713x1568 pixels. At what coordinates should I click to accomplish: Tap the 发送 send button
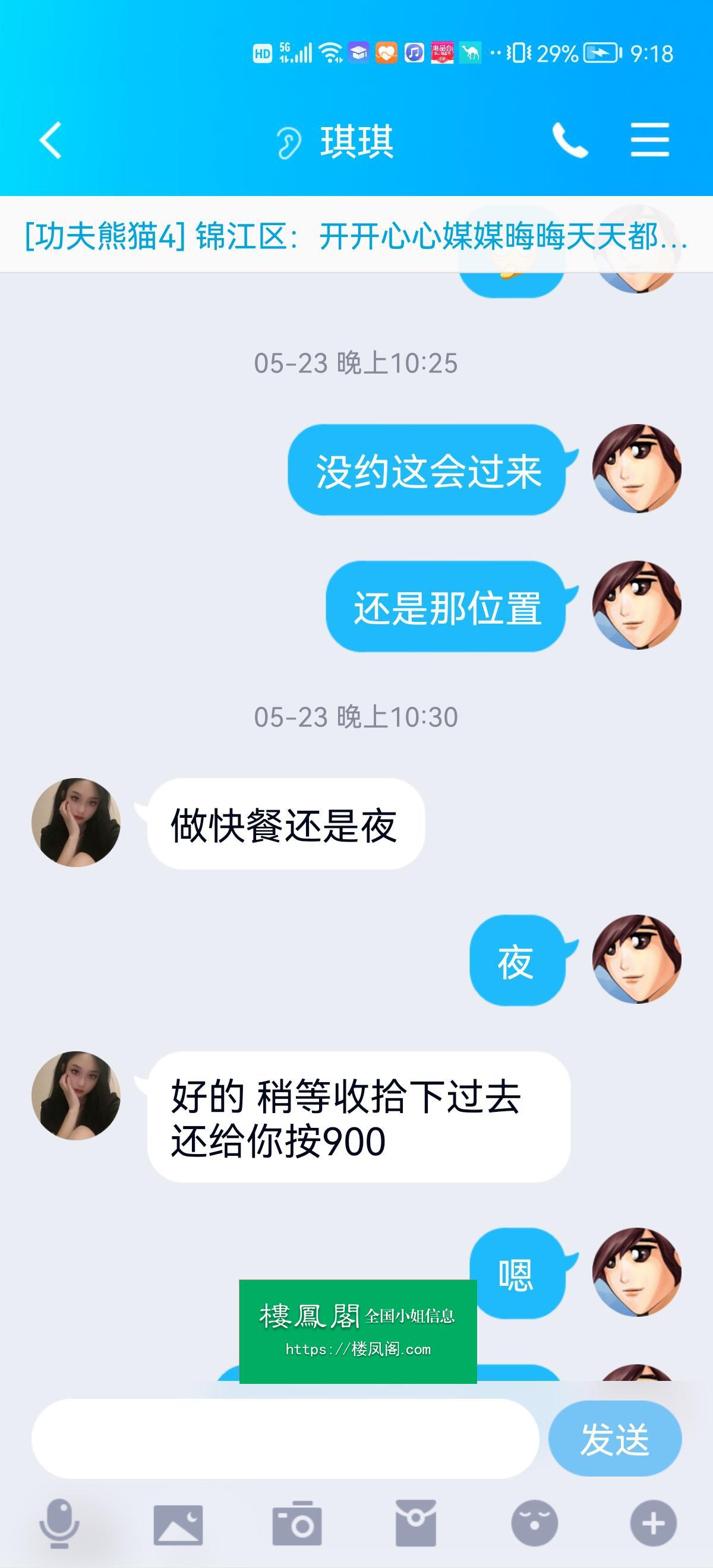pos(614,1439)
